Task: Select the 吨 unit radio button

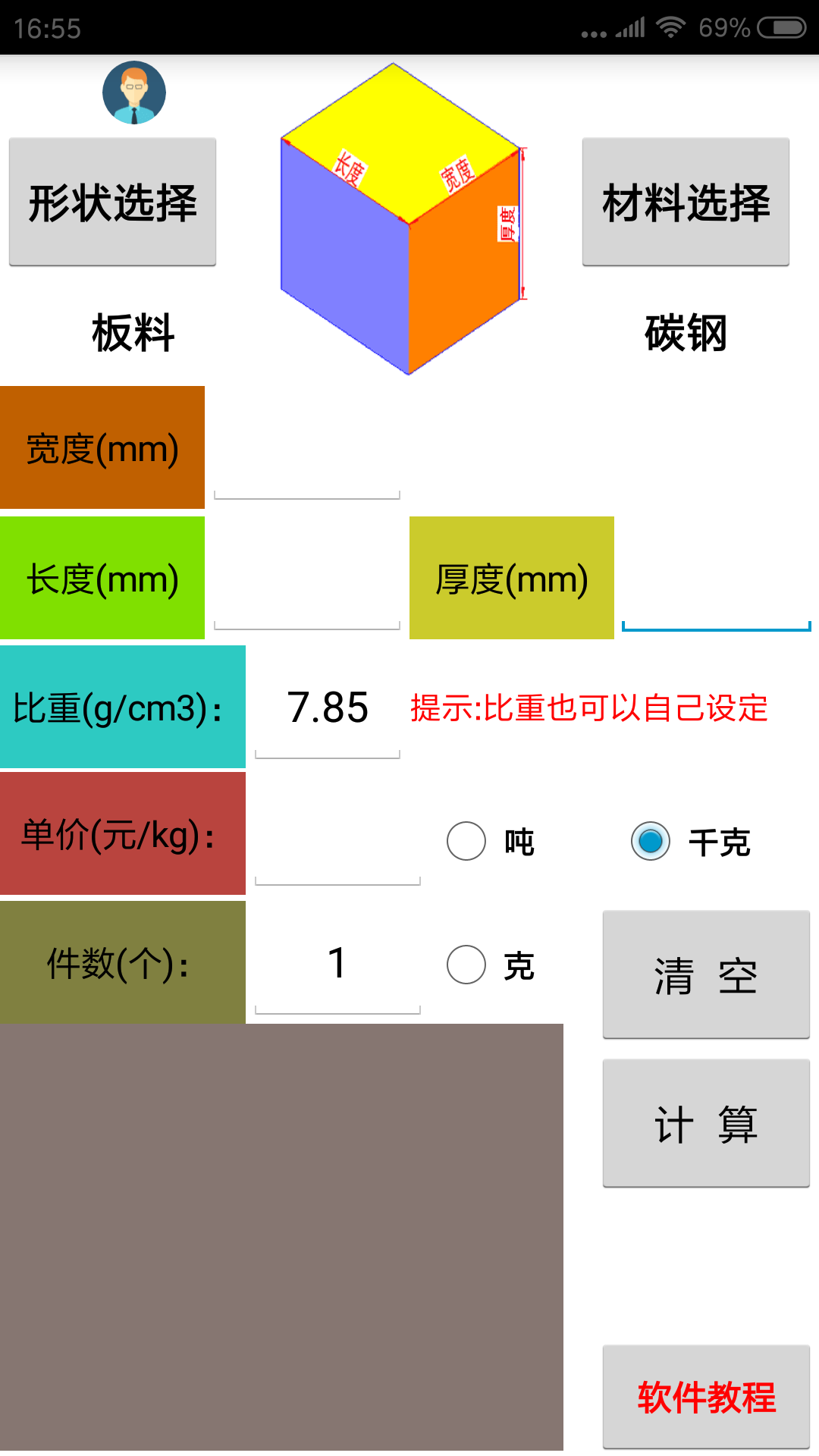Action: (x=466, y=840)
